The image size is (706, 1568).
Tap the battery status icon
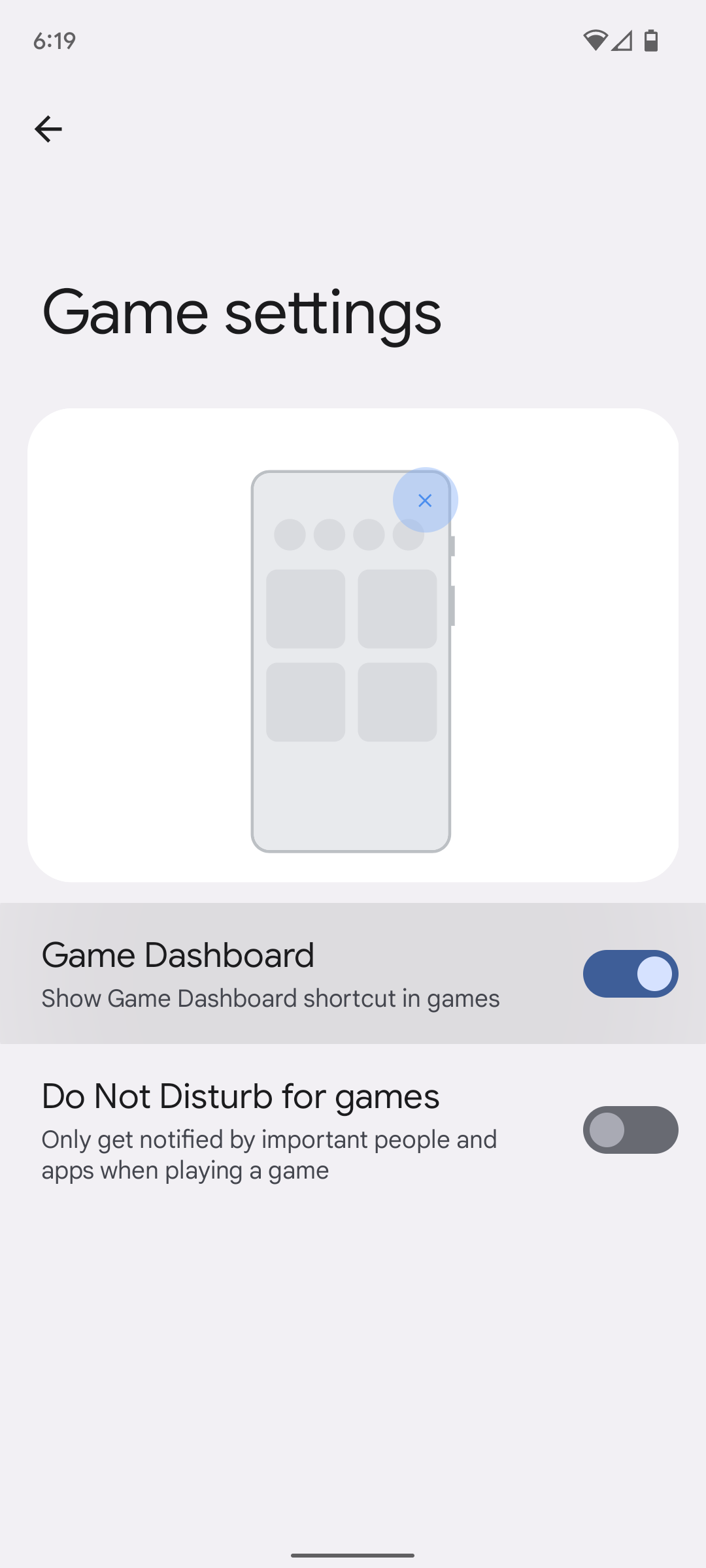[x=650, y=41]
